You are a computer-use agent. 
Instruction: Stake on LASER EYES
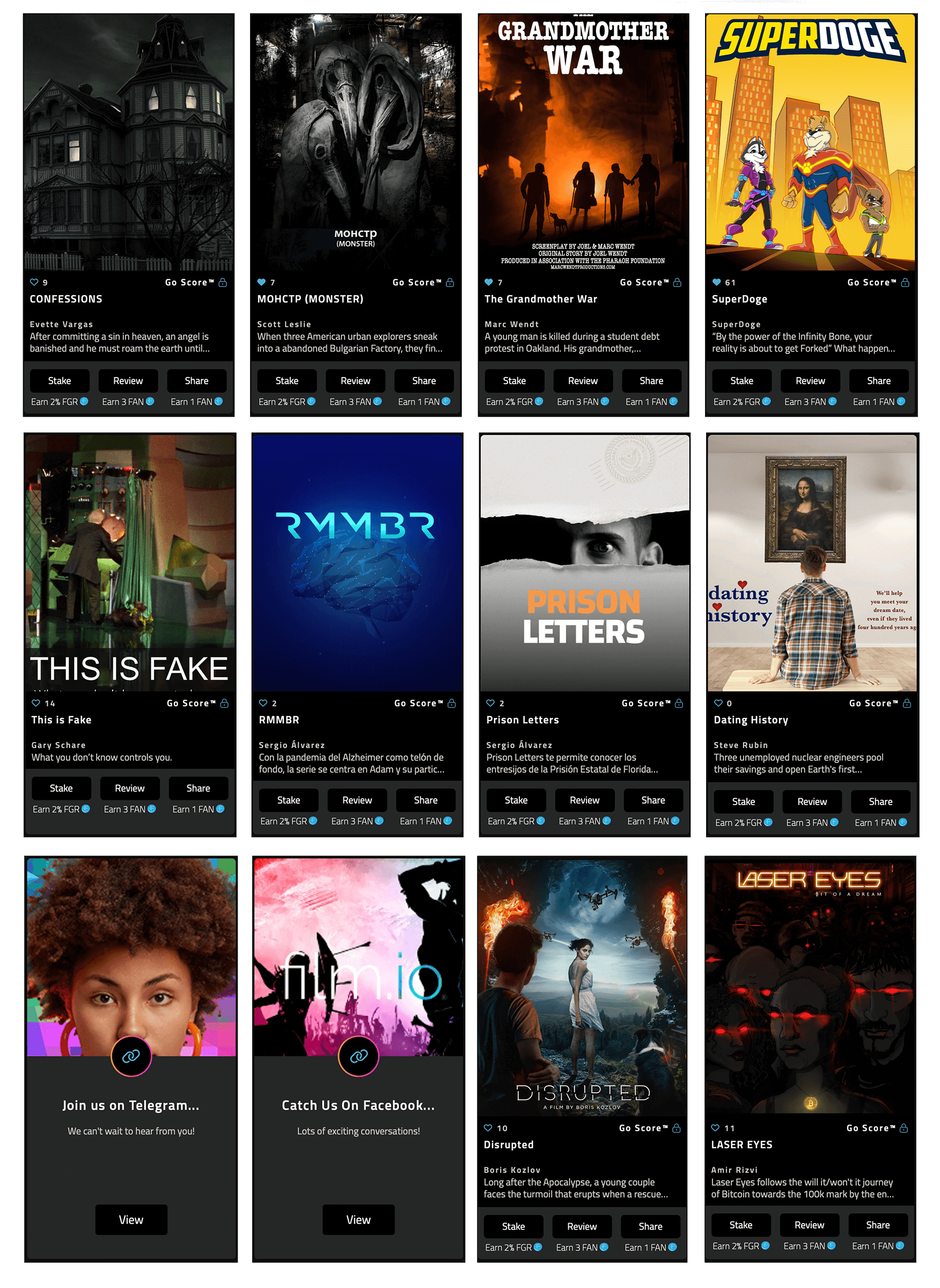(740, 1225)
